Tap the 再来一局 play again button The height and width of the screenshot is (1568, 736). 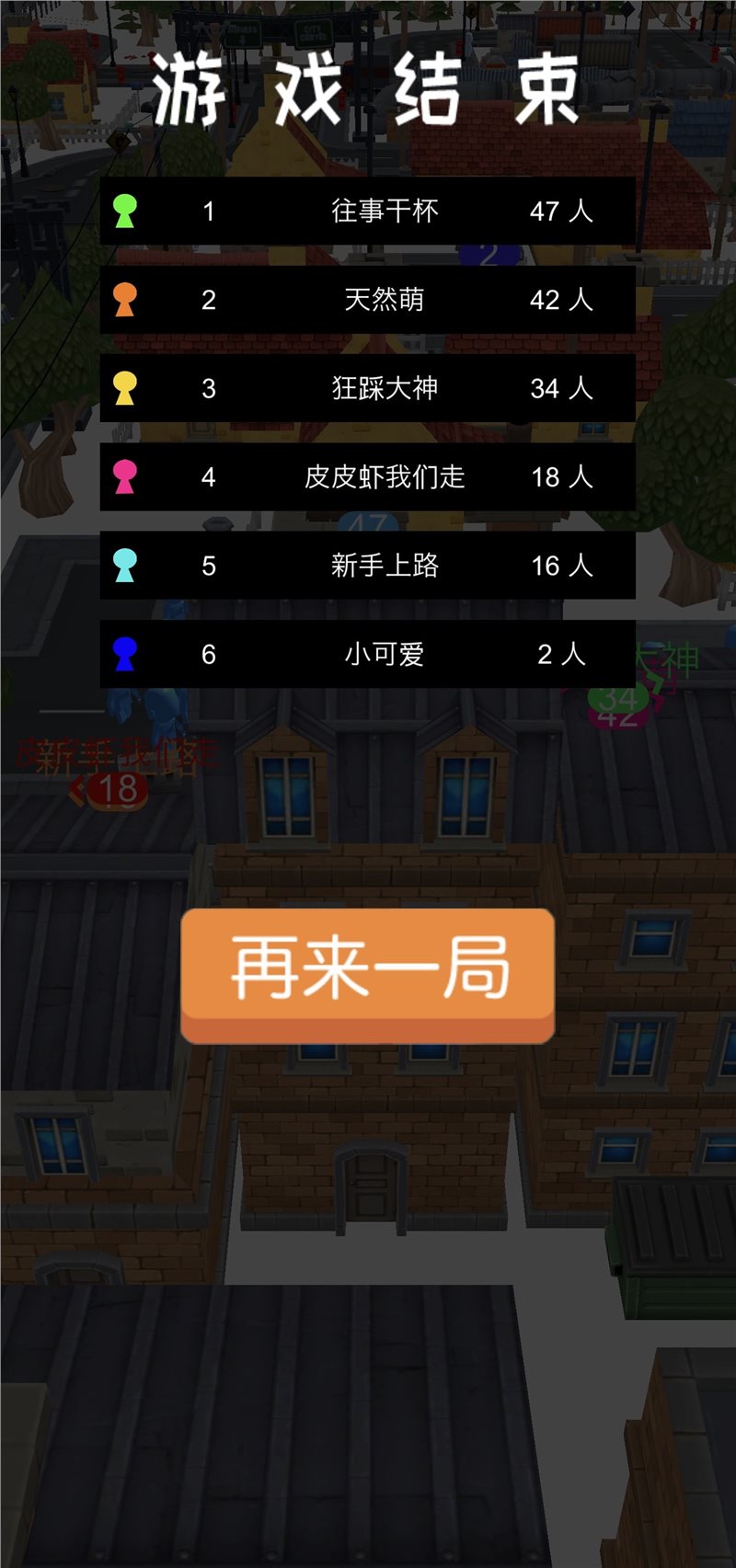[367, 973]
